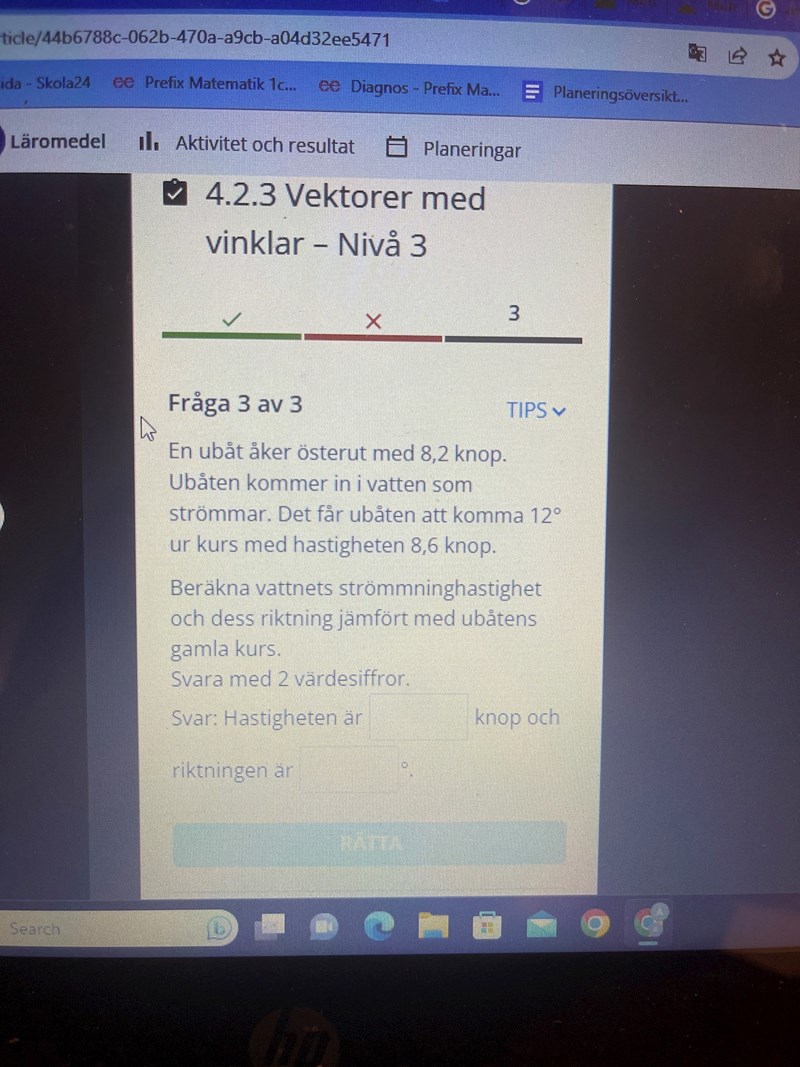800x1067 pixels.
Task: Open the Läromedel section
Action: (x=57, y=142)
